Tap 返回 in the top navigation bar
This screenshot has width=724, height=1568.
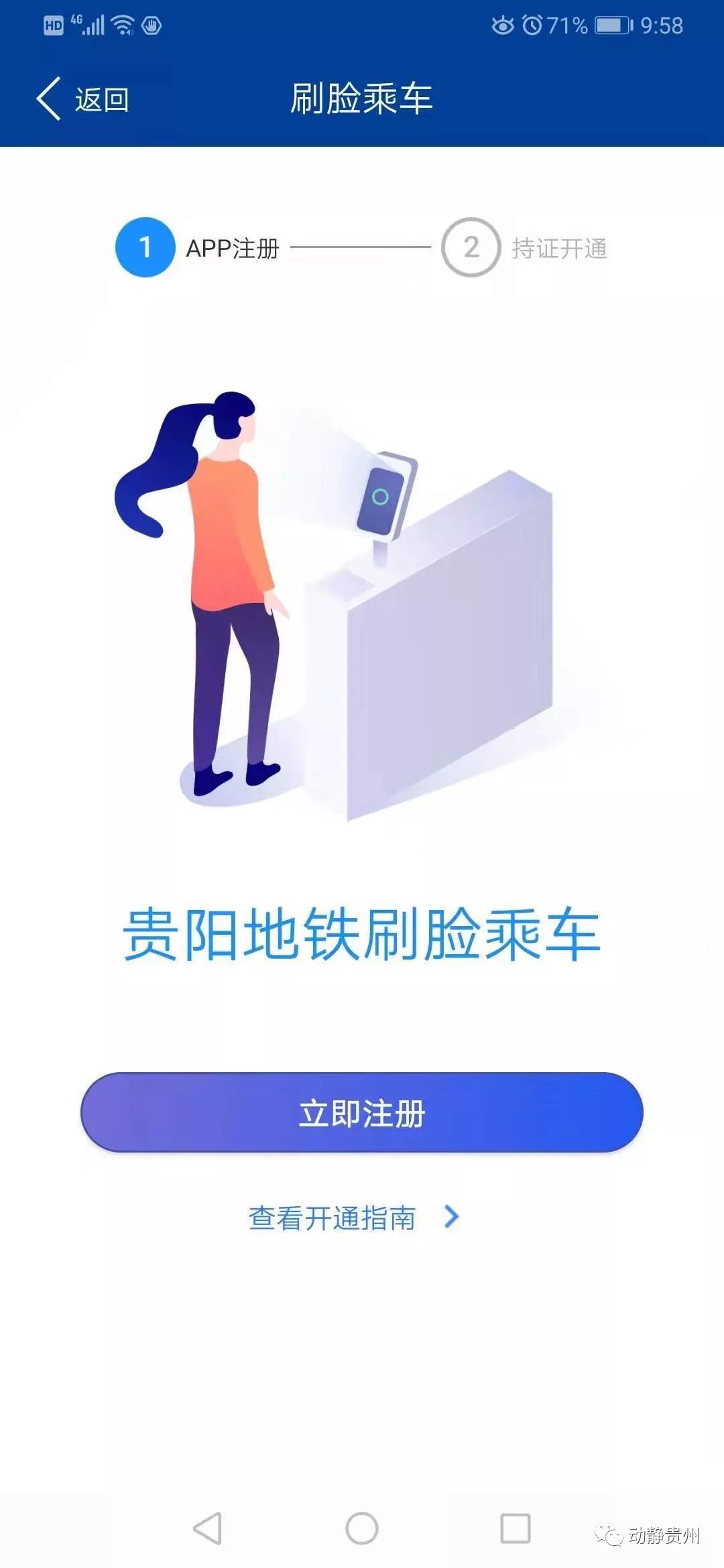pyautogui.click(x=99, y=98)
